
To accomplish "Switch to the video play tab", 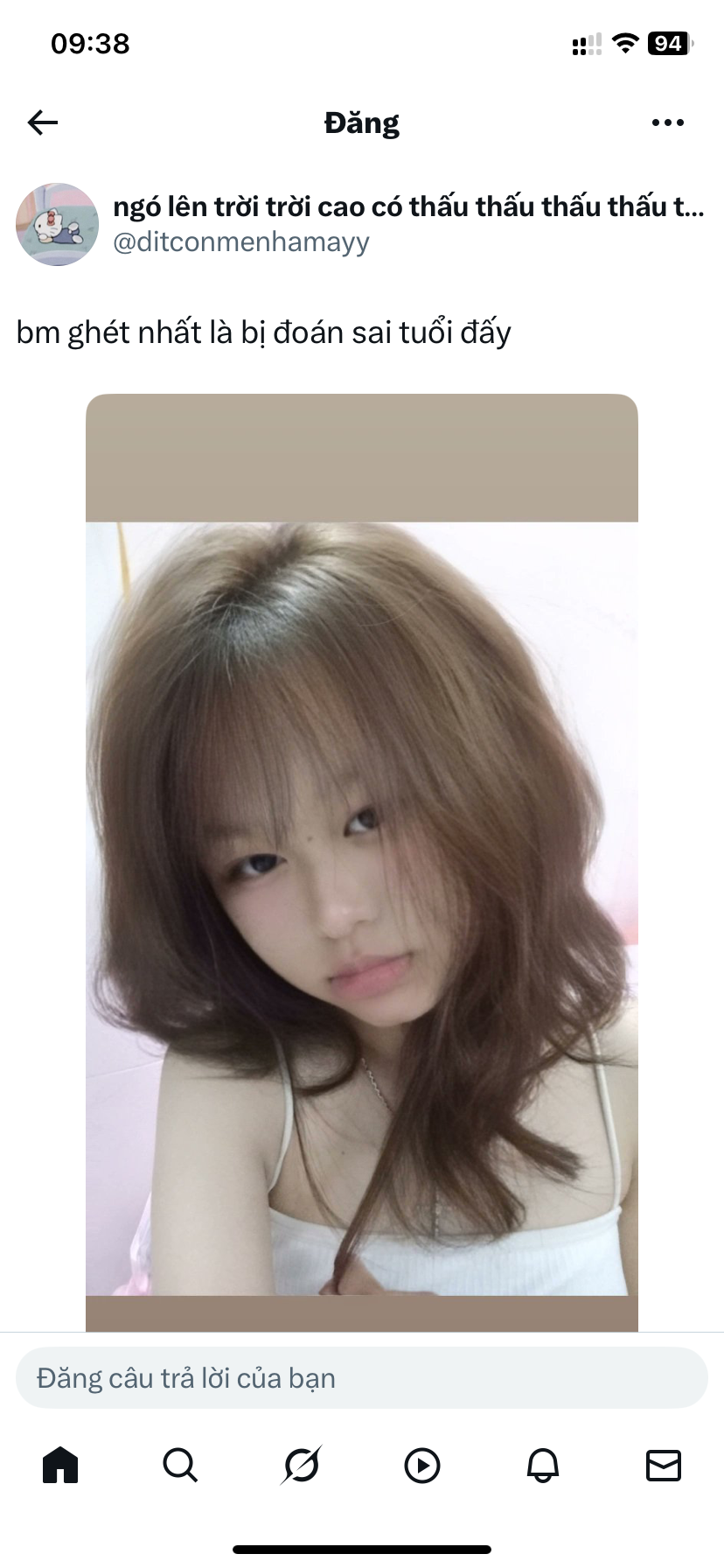I will point(422,1465).
